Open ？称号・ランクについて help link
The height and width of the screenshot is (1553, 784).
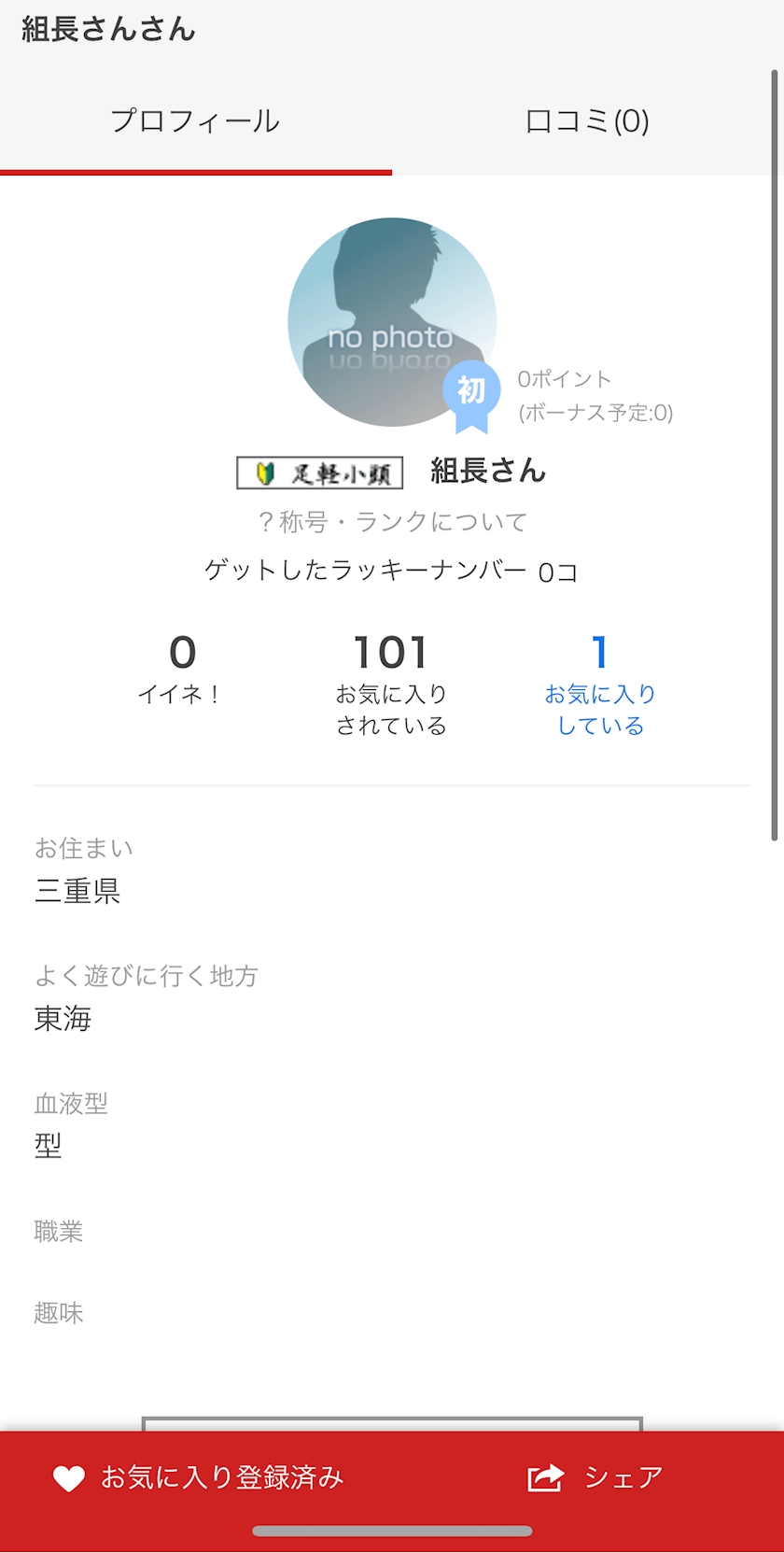(x=392, y=521)
